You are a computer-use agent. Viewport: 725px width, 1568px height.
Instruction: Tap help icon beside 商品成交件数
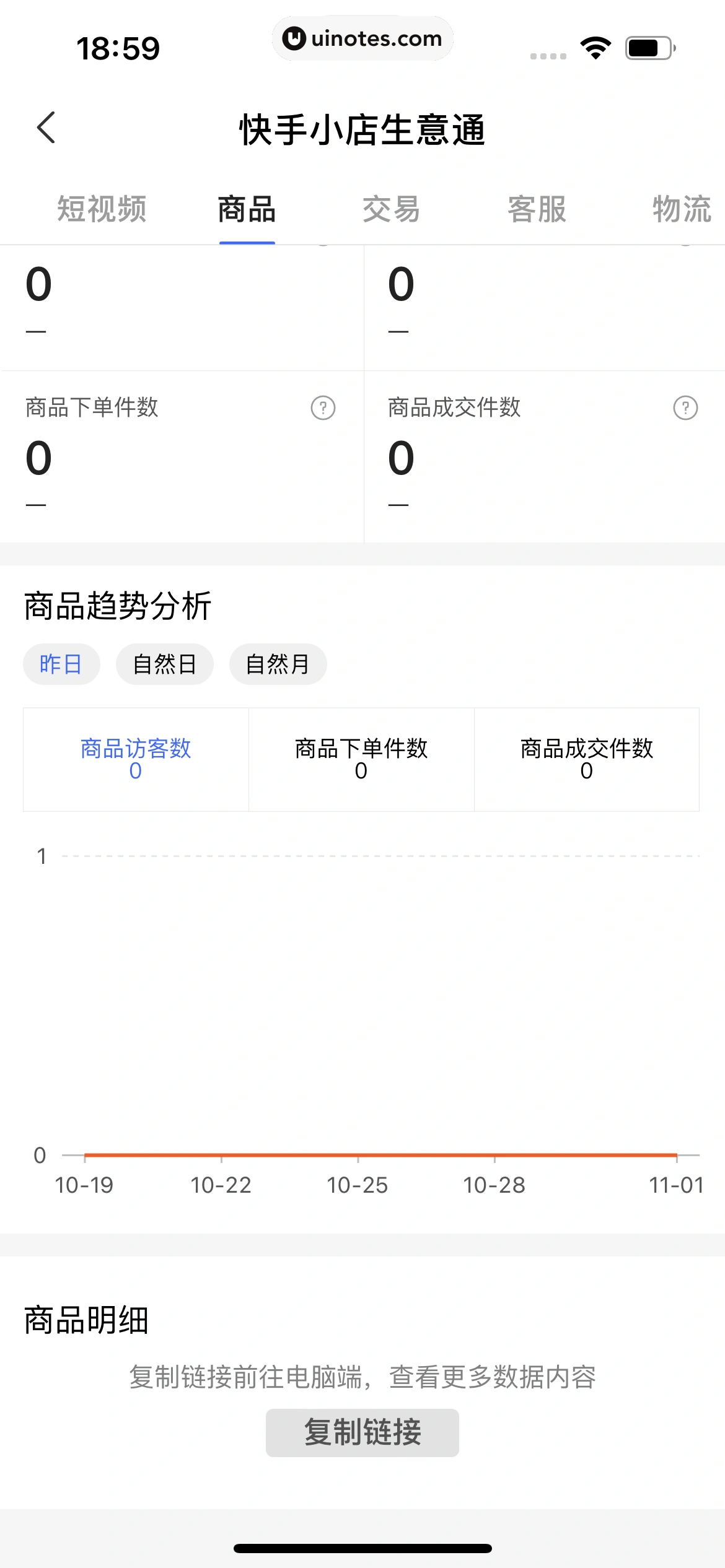[685, 408]
